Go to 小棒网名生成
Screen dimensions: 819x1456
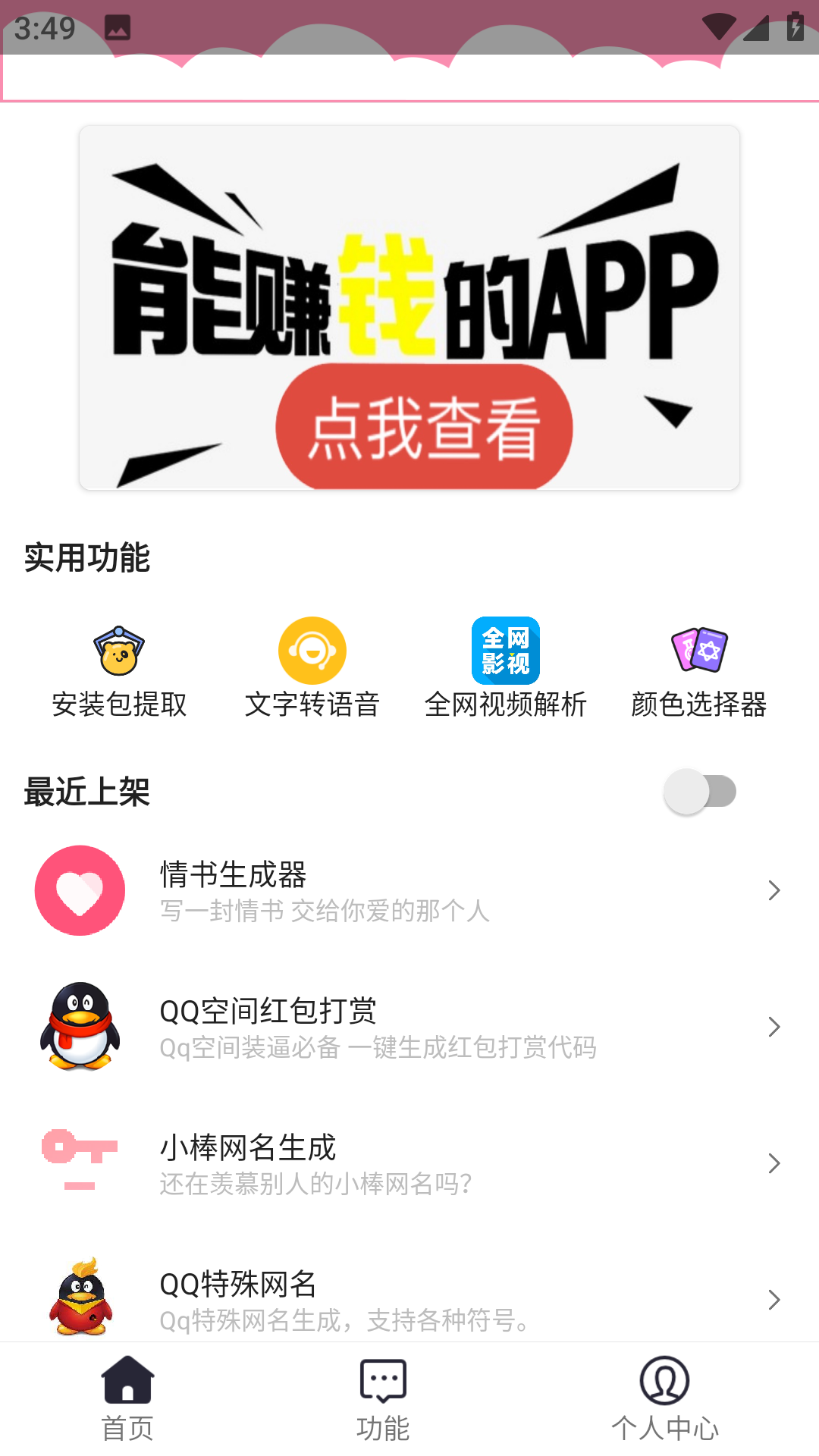[x=409, y=1163]
